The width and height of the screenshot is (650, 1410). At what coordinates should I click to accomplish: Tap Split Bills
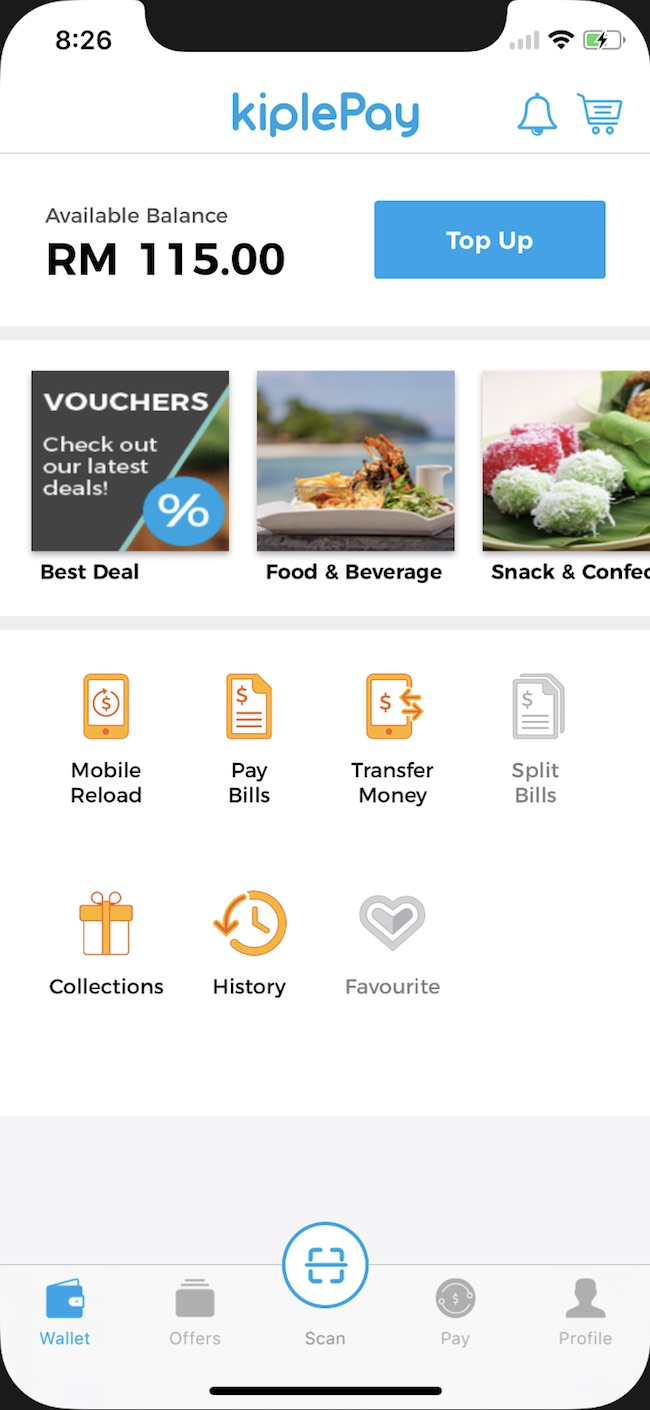[x=536, y=738]
